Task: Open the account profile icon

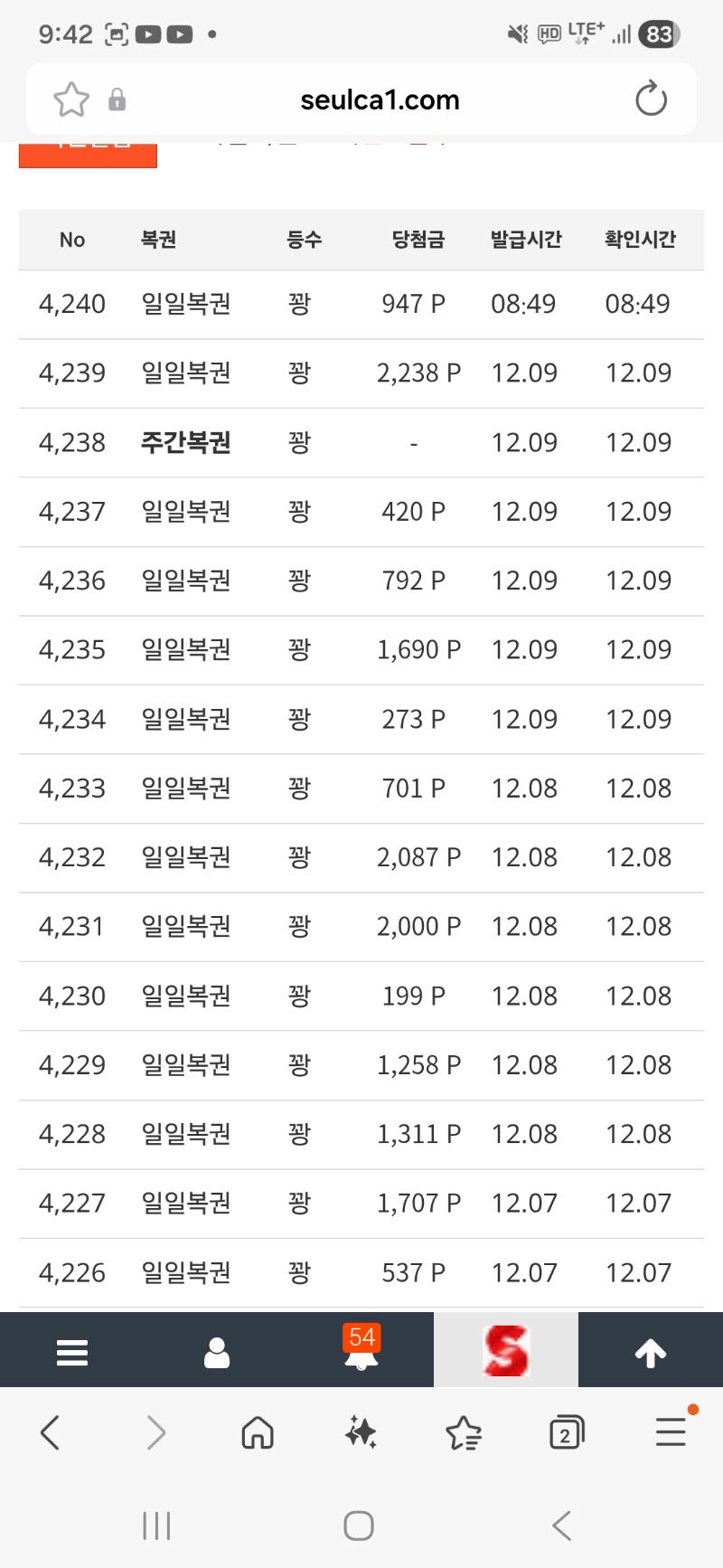Action: (217, 1351)
